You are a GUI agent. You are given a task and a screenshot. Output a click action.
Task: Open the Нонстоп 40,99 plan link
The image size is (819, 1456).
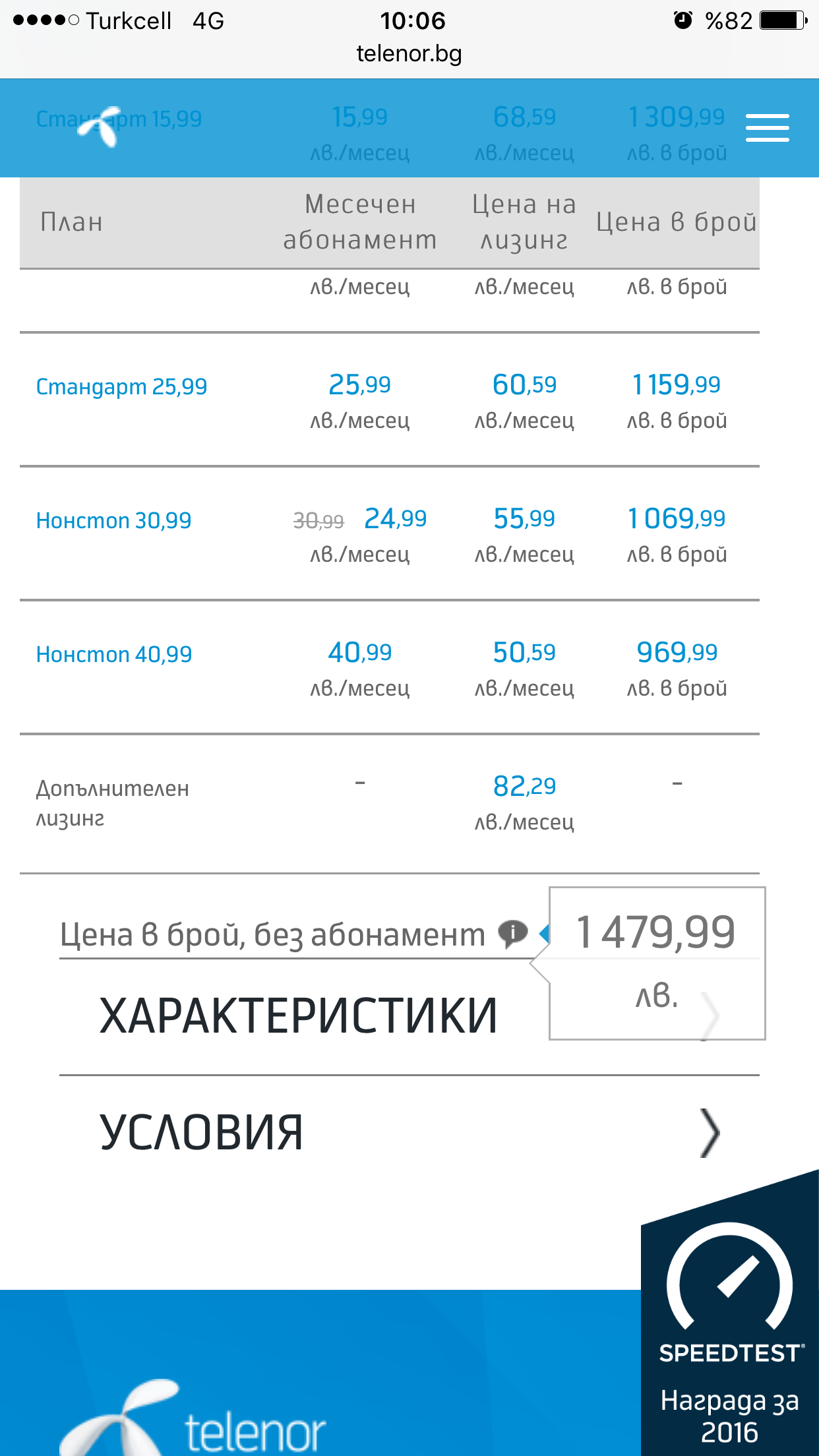pos(113,654)
